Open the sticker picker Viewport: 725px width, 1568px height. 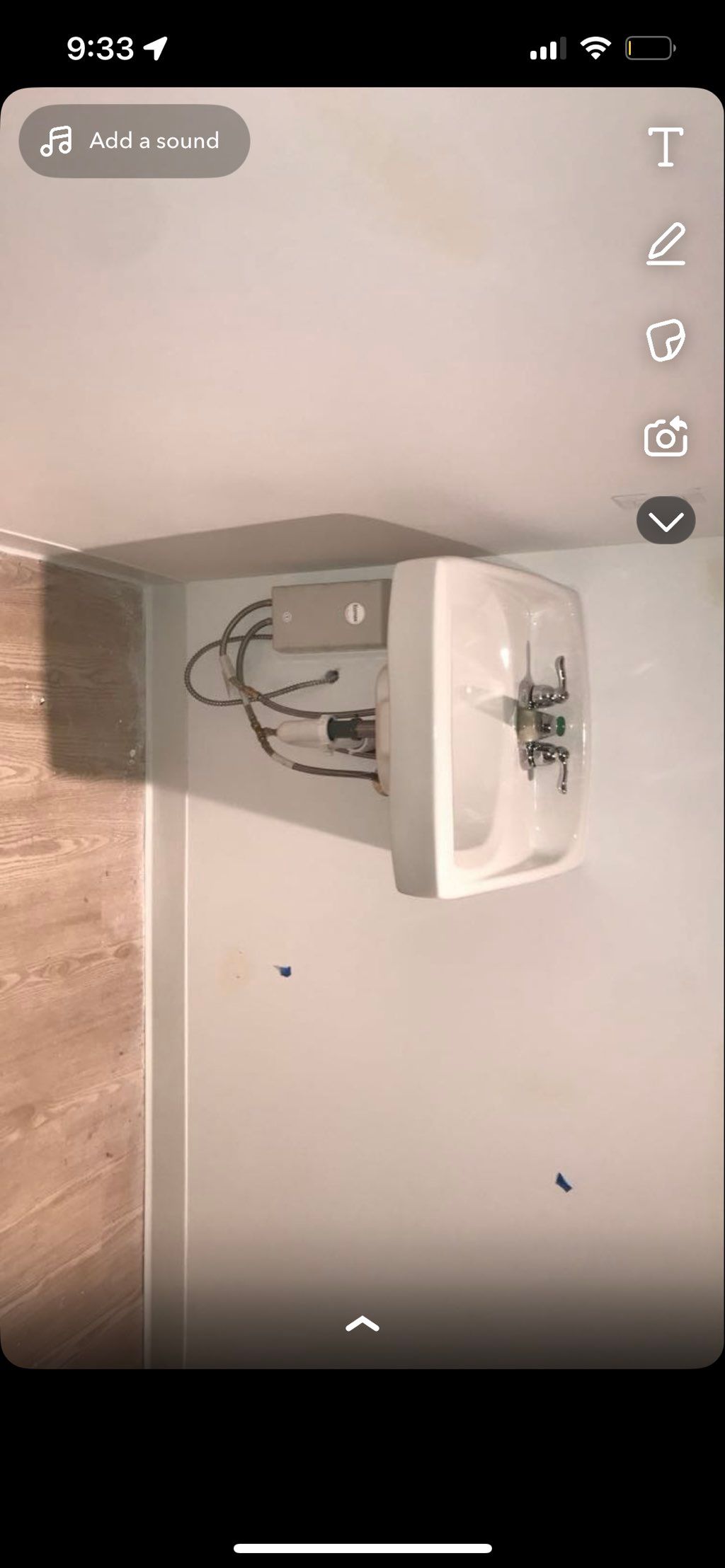pyautogui.click(x=666, y=340)
